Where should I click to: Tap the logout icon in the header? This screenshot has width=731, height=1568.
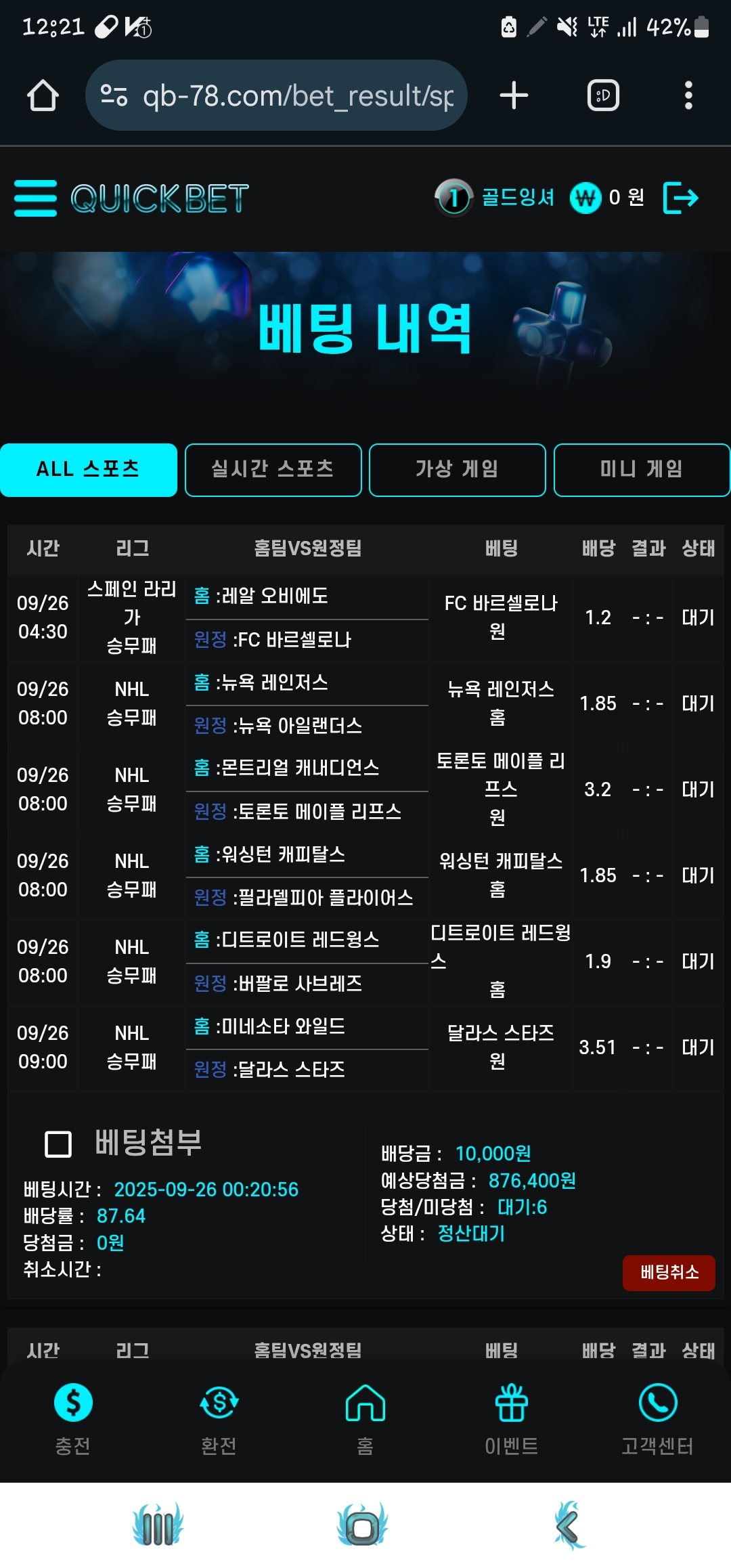point(680,198)
